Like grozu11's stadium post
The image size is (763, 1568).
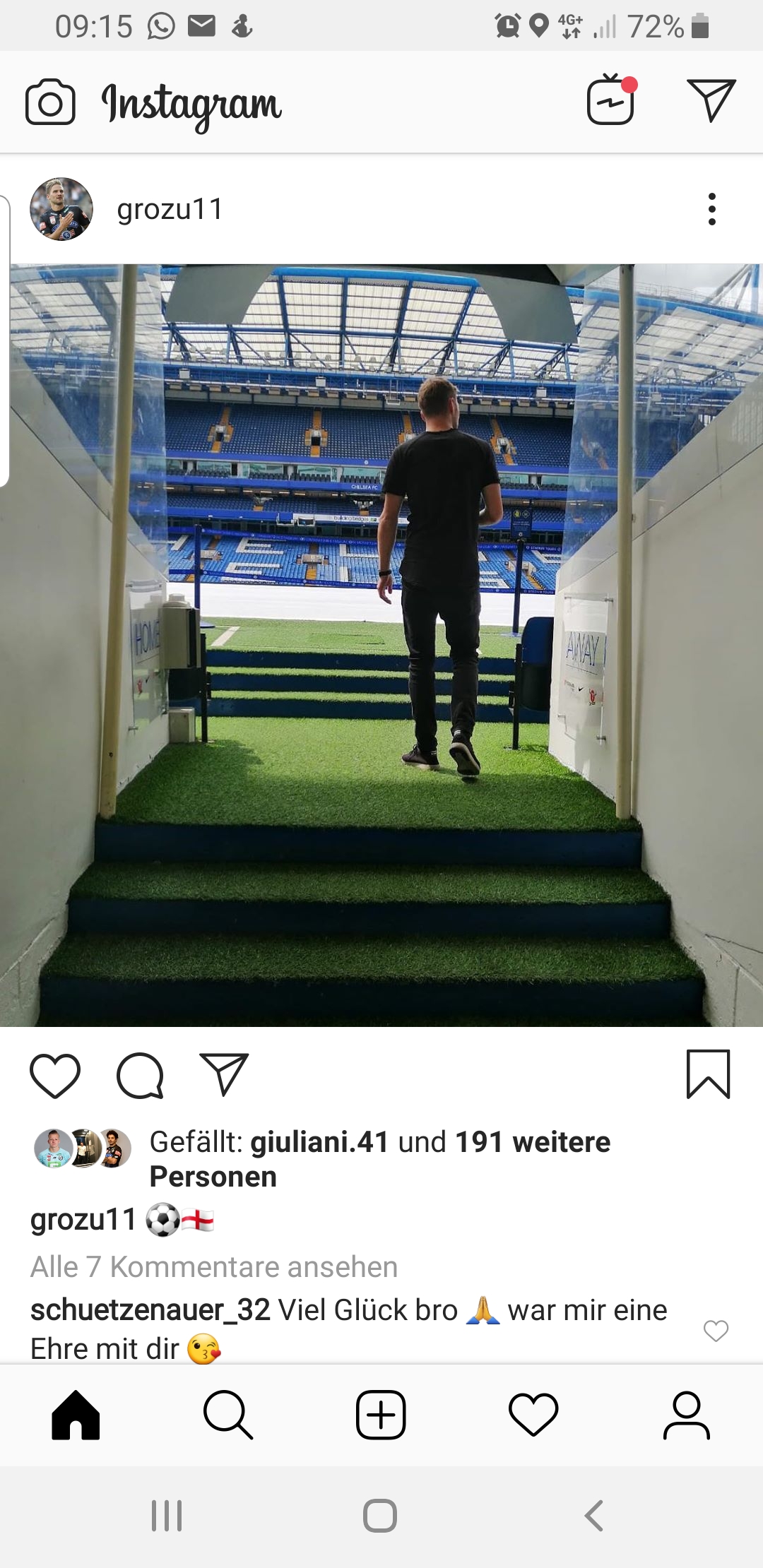point(55,1076)
